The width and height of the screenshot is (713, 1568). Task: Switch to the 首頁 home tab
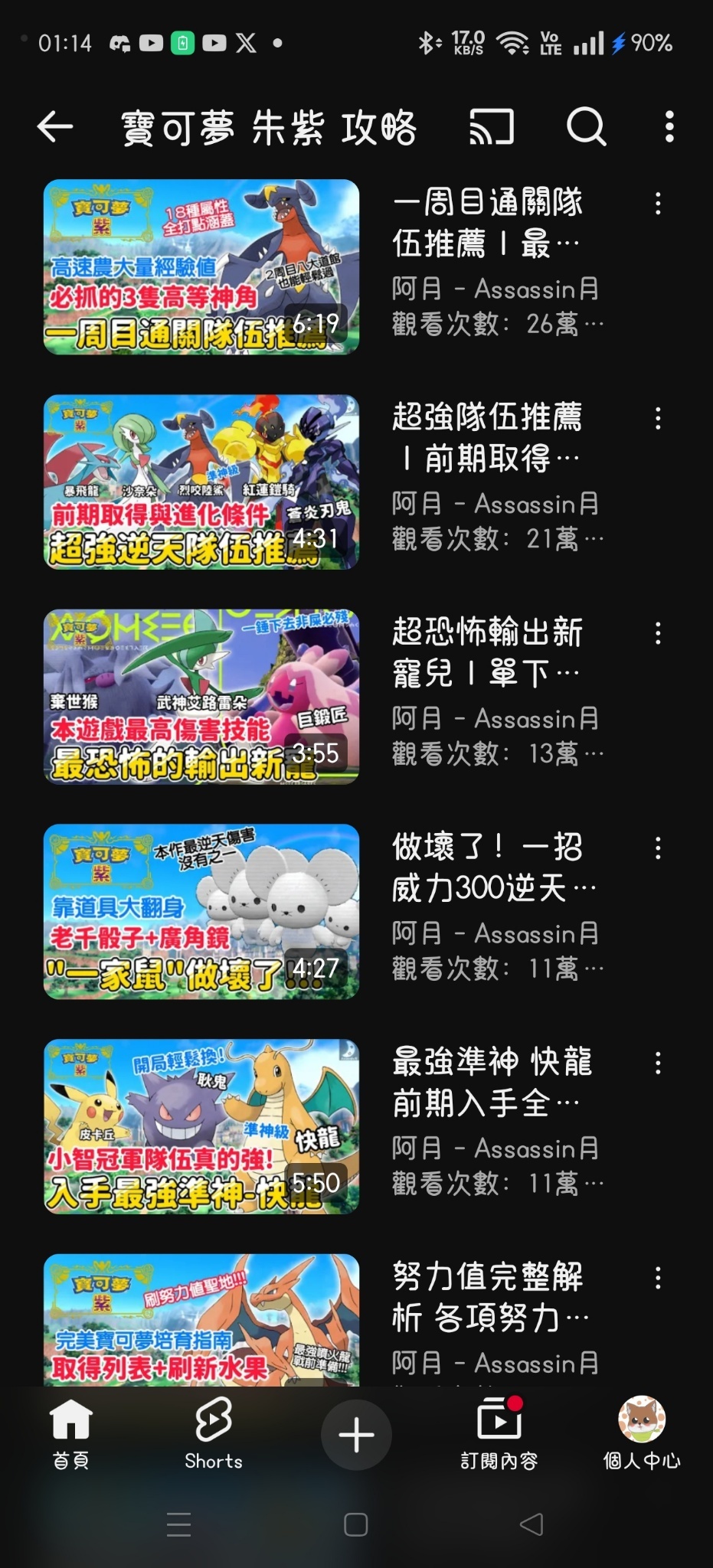click(x=70, y=1434)
